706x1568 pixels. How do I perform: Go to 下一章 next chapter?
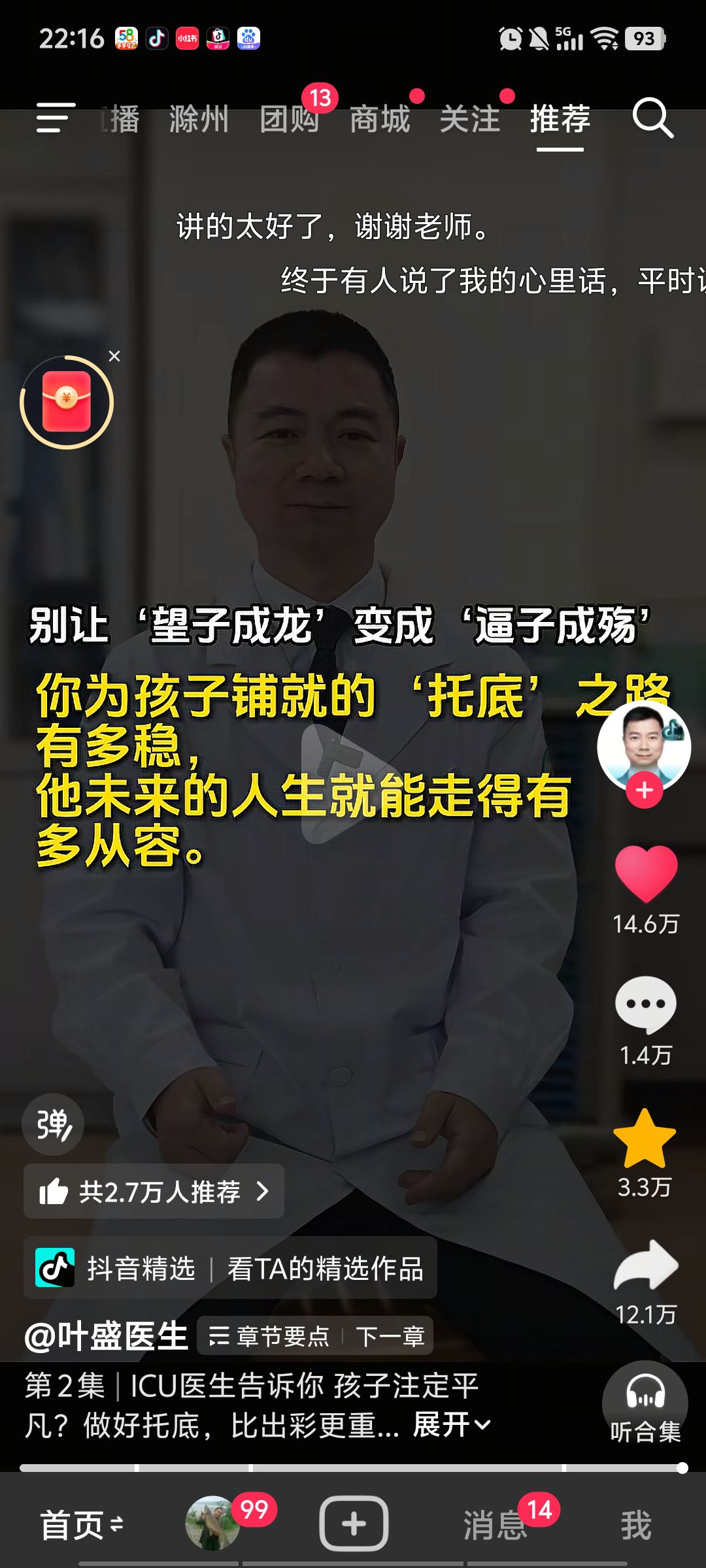(x=390, y=1336)
